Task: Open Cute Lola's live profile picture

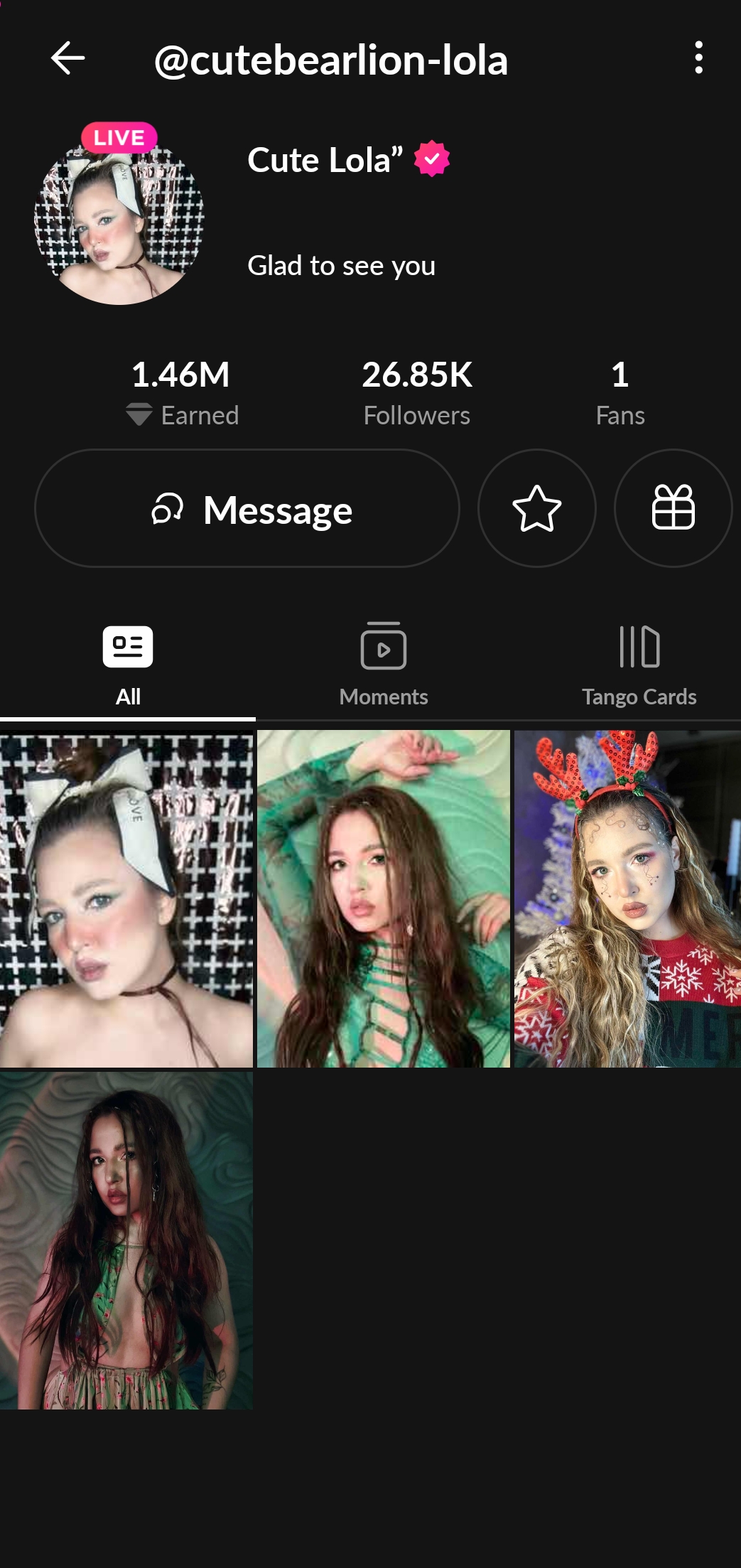Action: 119,220
